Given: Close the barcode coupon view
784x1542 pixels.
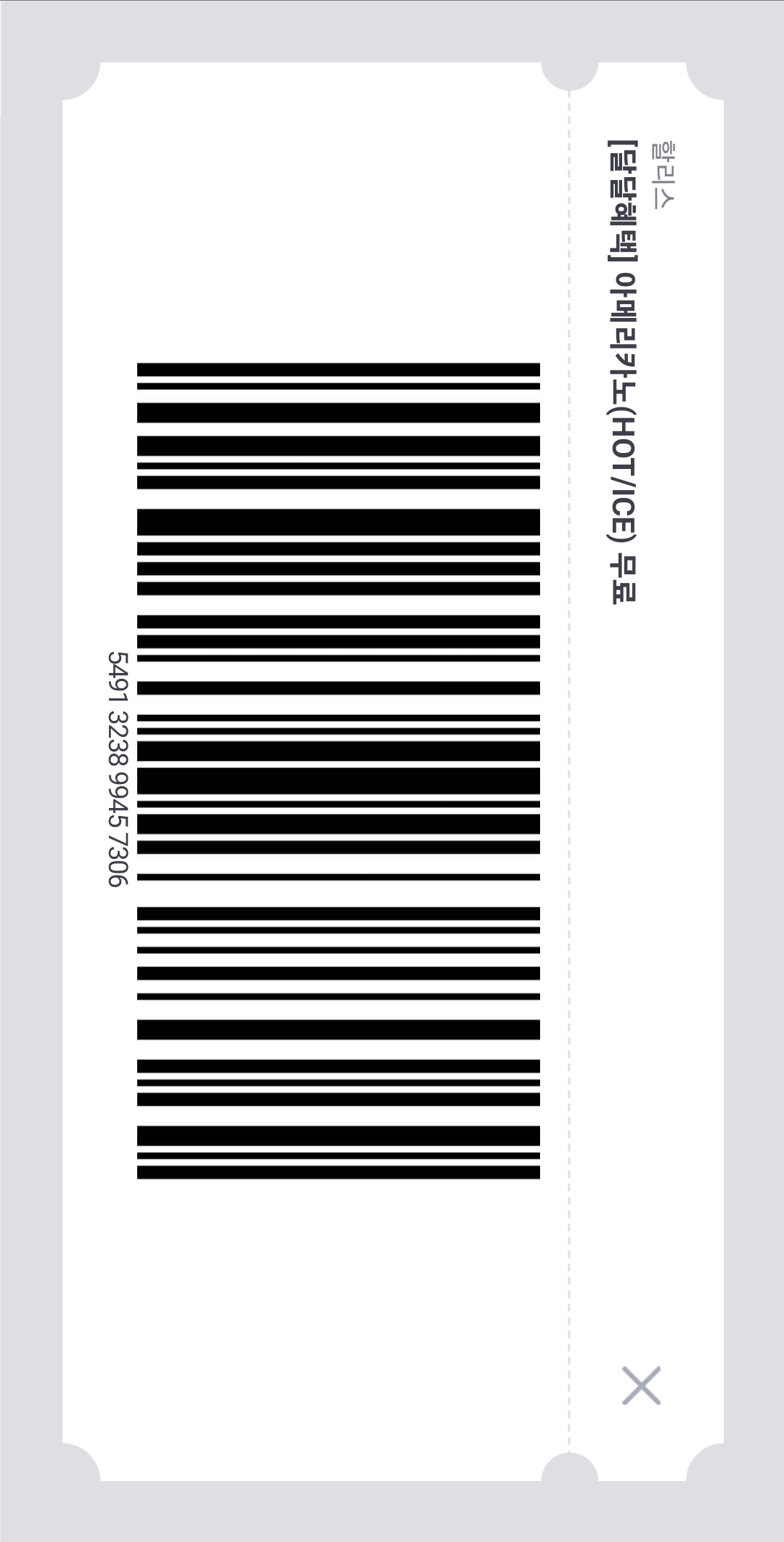Looking at the screenshot, I should (x=641, y=1385).
